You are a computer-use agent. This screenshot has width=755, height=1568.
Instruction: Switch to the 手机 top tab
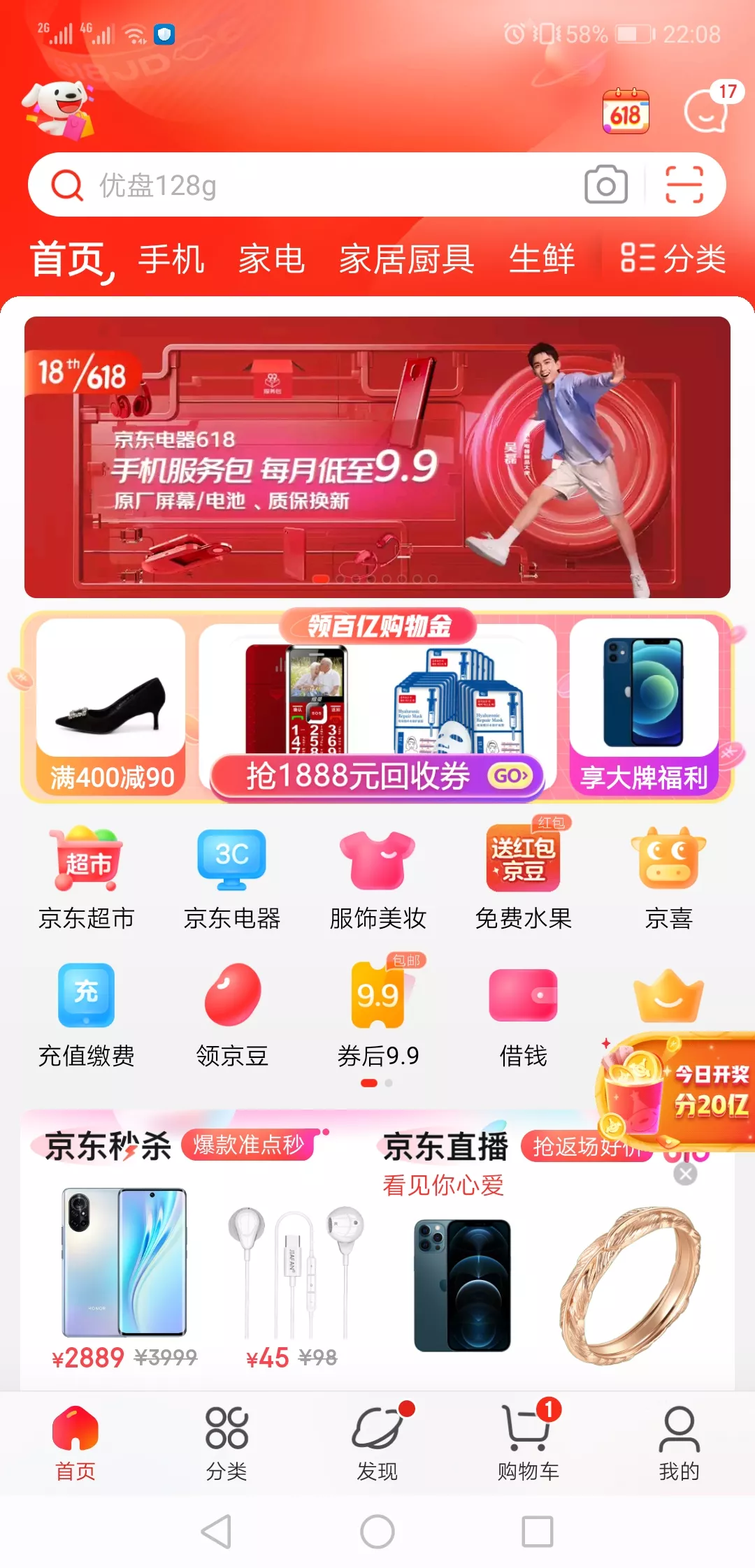coord(171,259)
